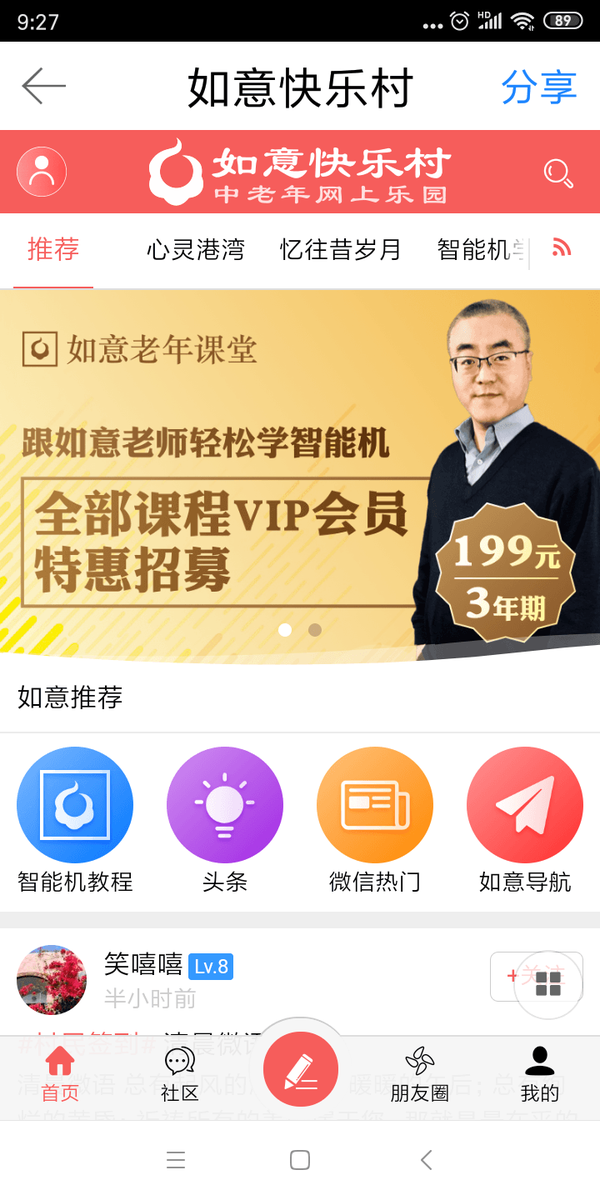
Task: Tap the 分享 share button
Action: (539, 87)
